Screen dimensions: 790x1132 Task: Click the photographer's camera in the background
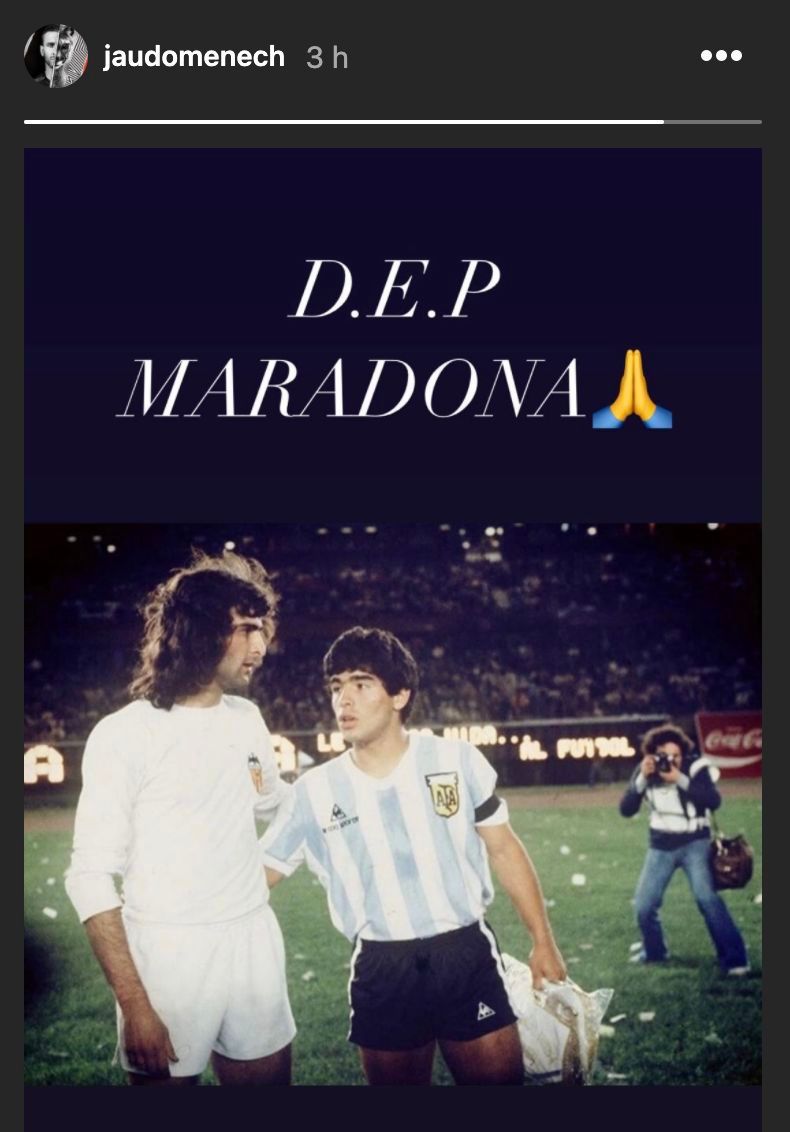pos(664,766)
